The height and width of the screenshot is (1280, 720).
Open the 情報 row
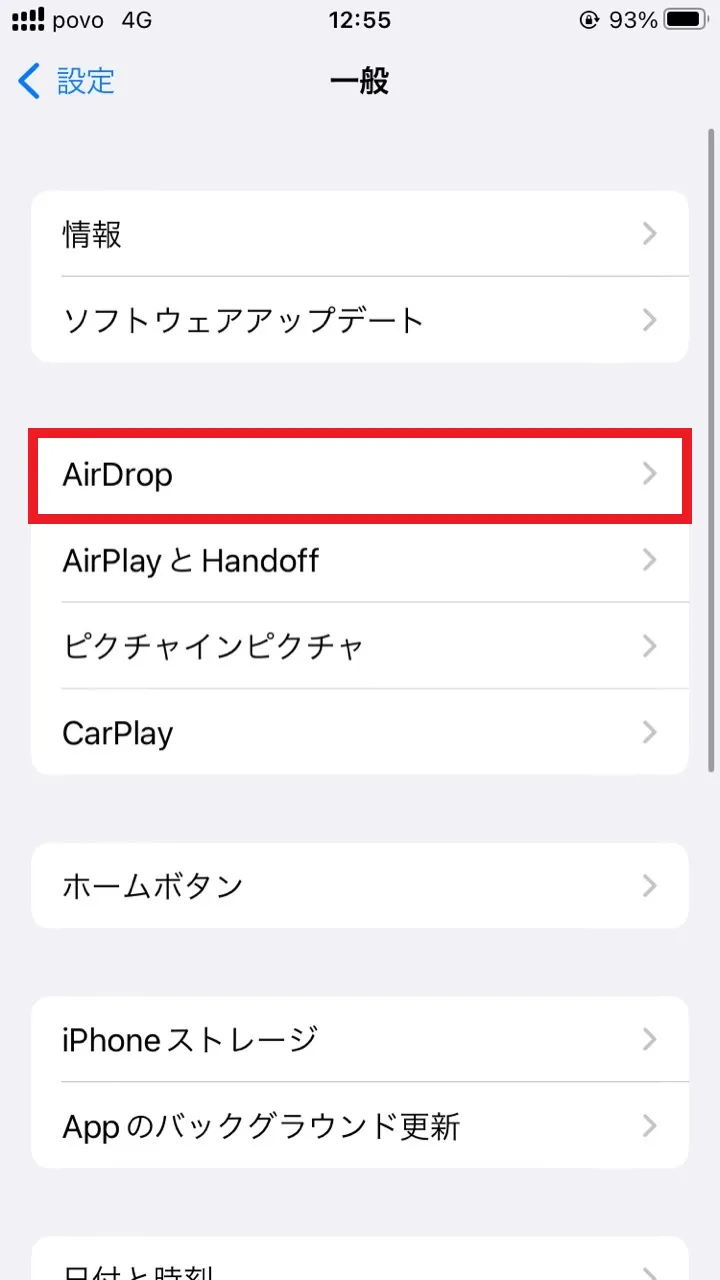(360, 234)
